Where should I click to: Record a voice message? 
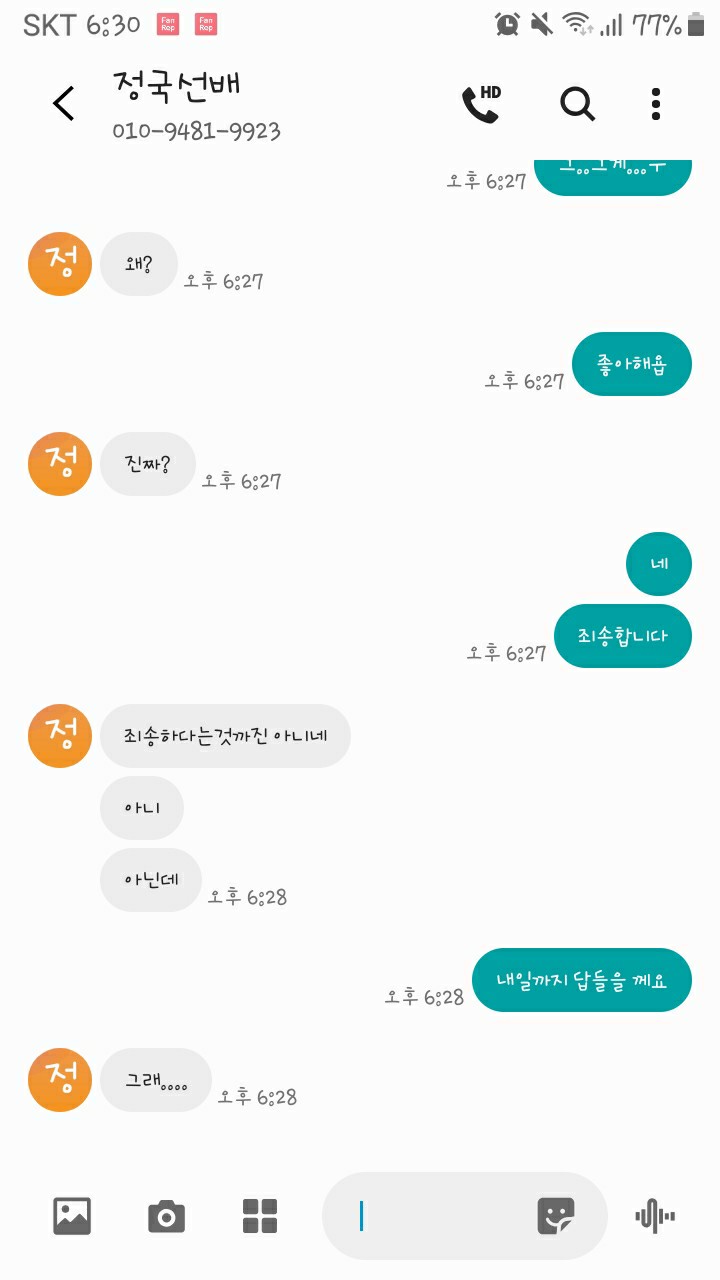pyautogui.click(x=655, y=1216)
